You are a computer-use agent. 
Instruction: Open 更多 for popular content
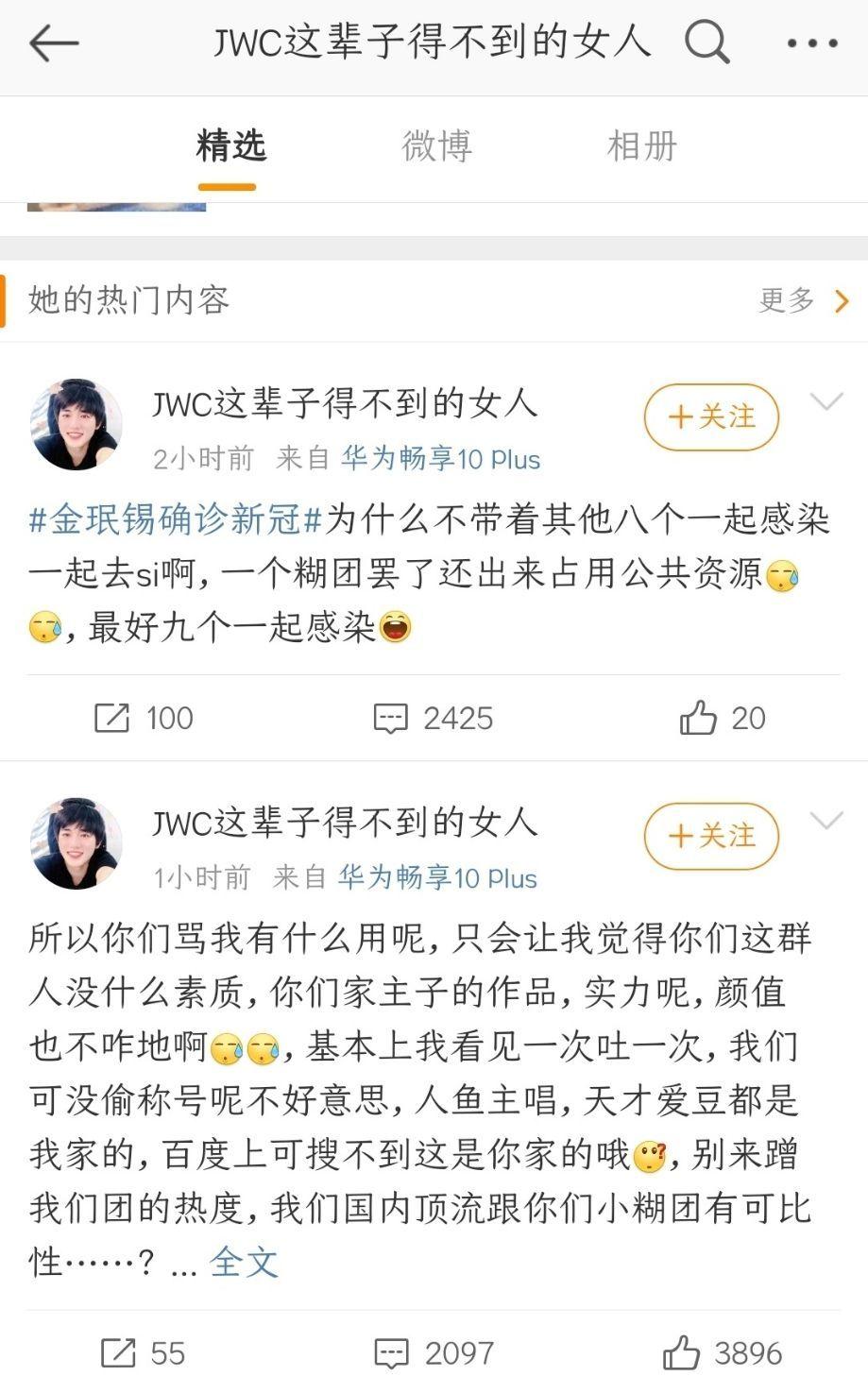(804, 300)
